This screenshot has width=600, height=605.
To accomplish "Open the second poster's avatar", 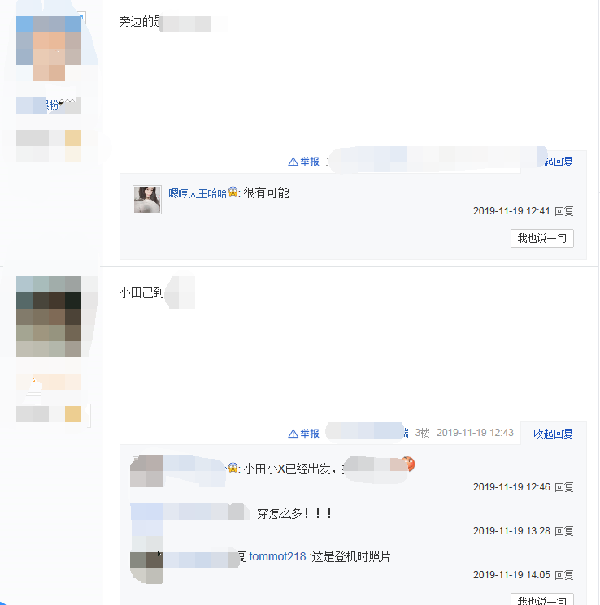I will point(49,316).
